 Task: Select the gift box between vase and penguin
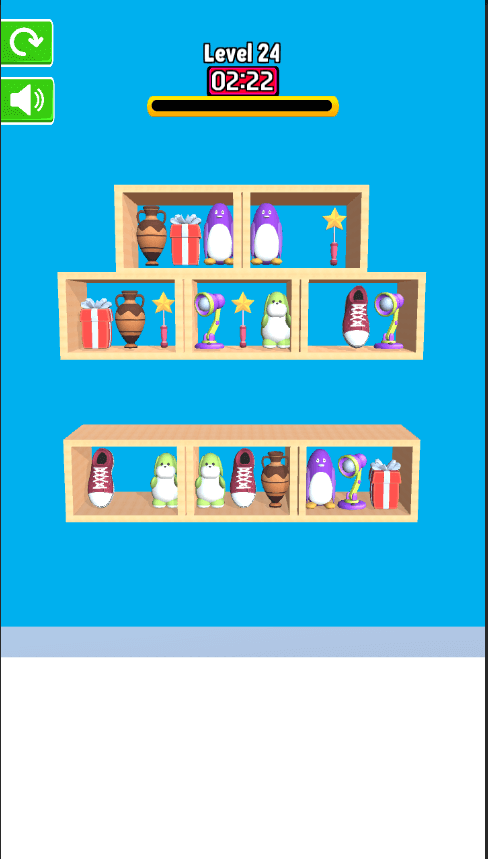coord(186,240)
